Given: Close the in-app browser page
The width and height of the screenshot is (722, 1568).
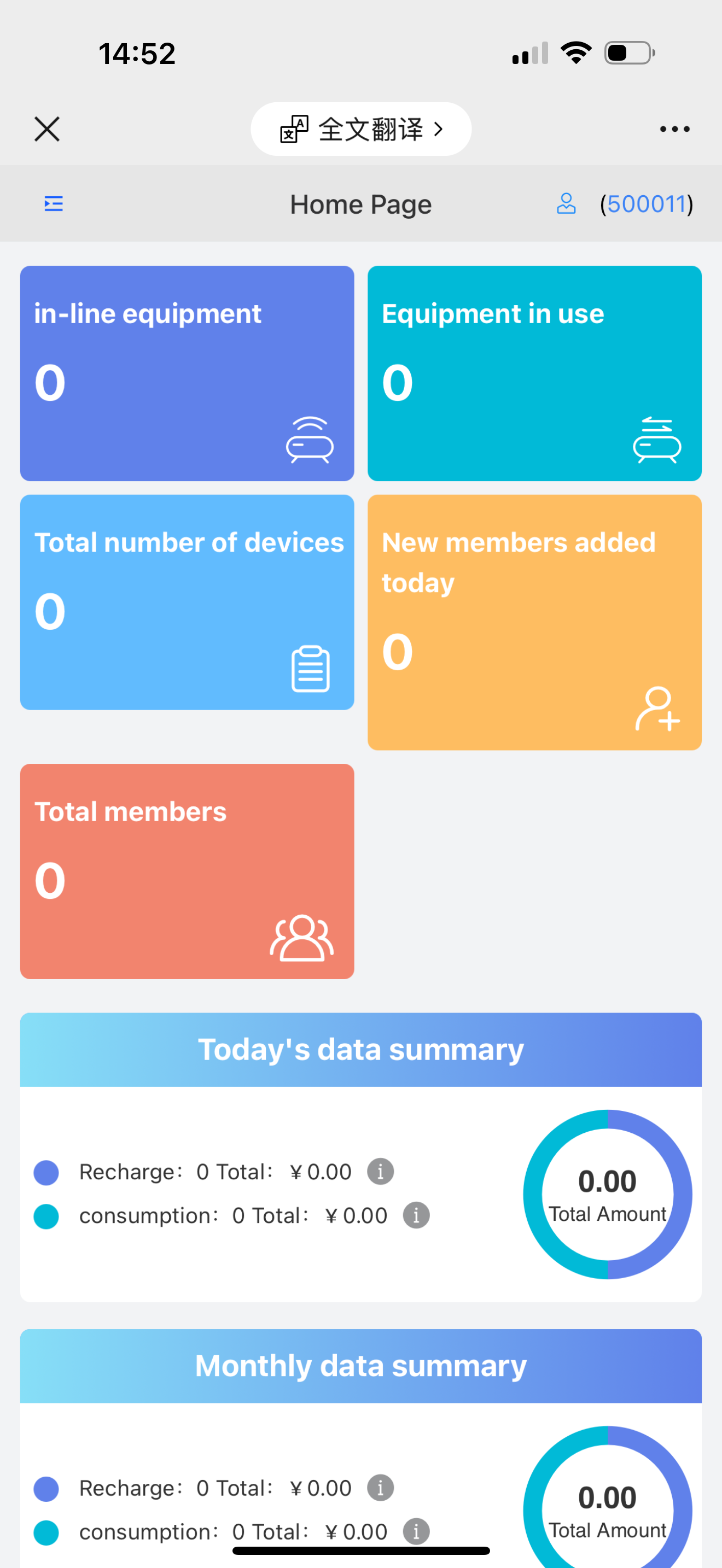Looking at the screenshot, I should pyautogui.click(x=47, y=129).
